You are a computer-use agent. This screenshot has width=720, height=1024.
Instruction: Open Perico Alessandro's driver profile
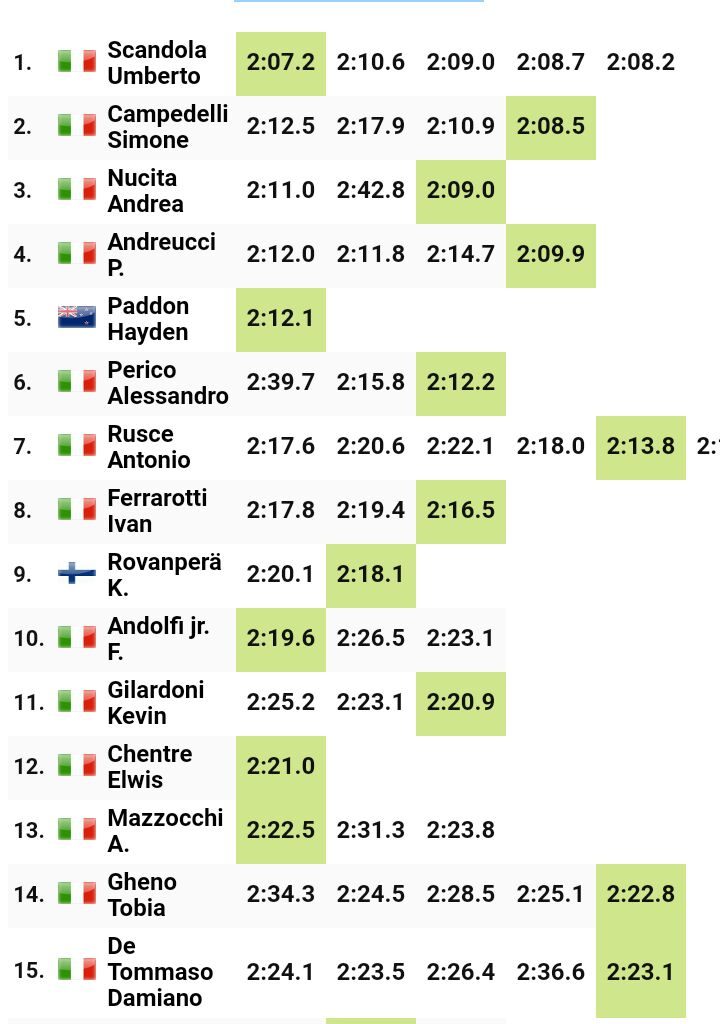point(167,383)
